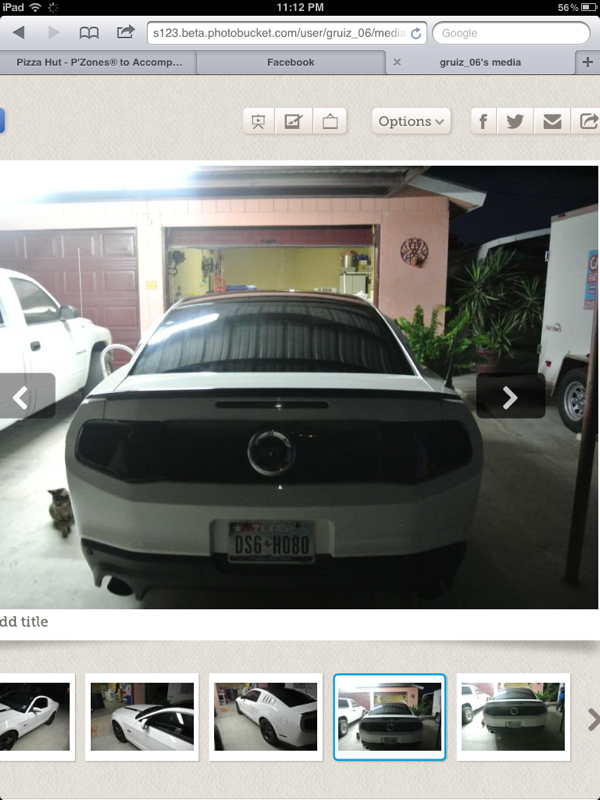Screen dimensions: 600x800
Task: Add a title to the photo
Action: [24, 622]
